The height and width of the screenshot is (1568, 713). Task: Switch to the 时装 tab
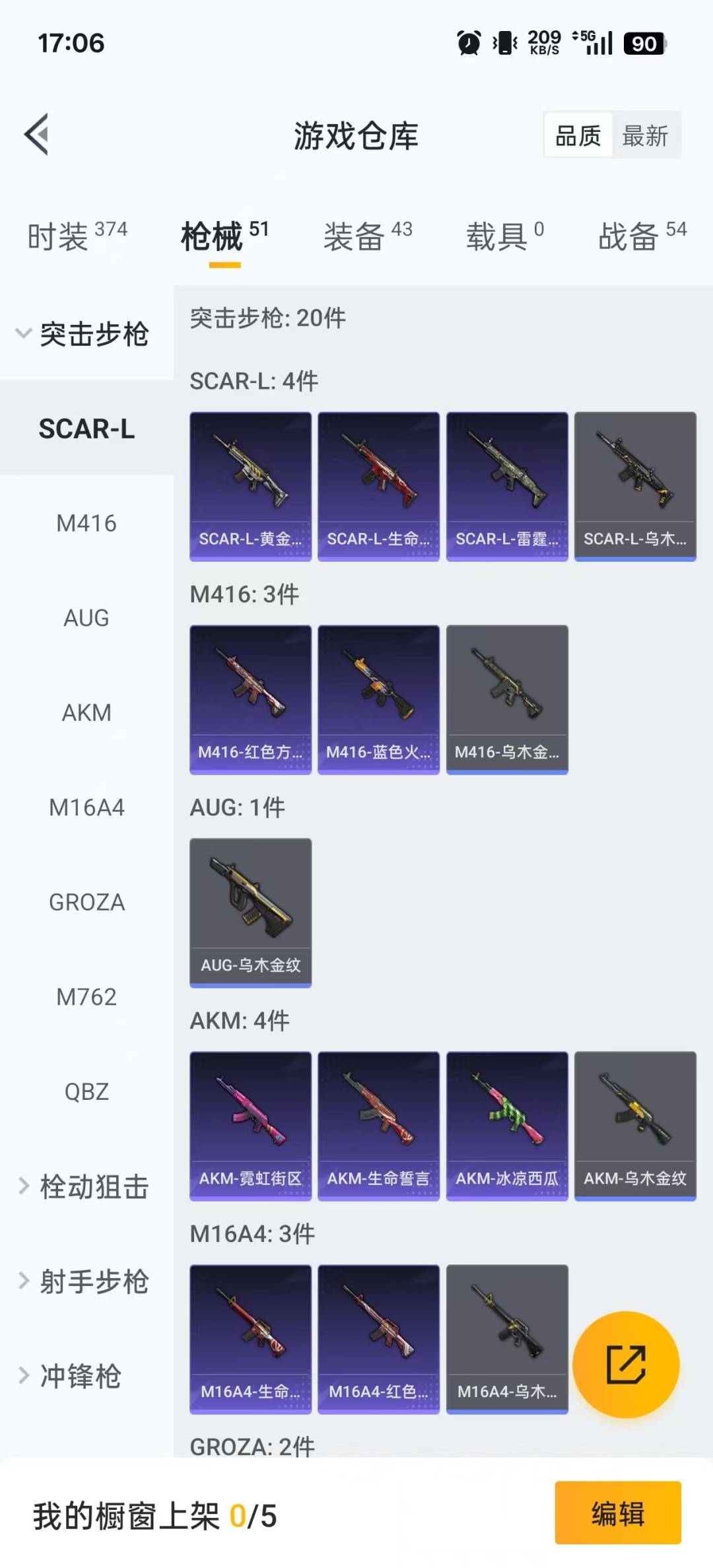coord(76,236)
